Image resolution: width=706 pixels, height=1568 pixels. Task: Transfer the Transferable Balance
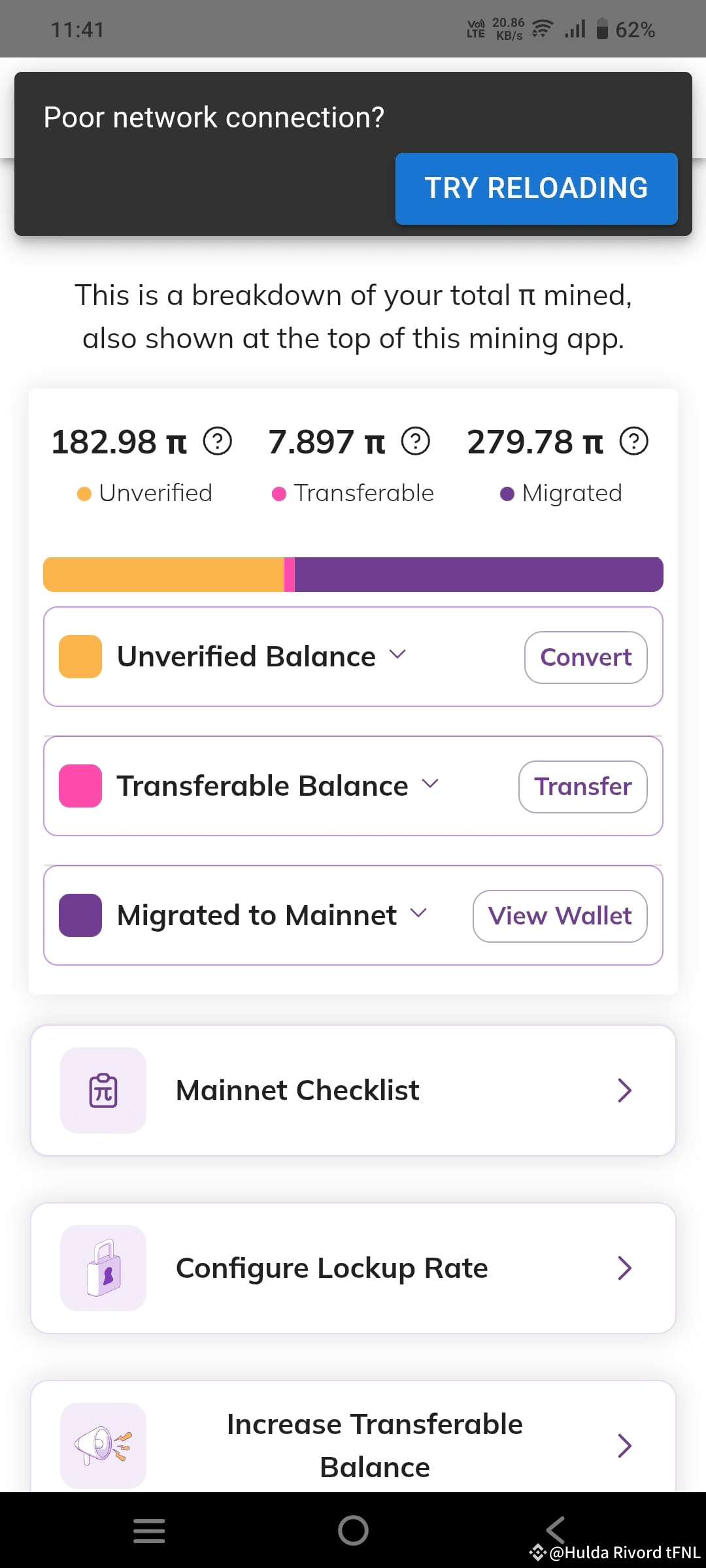582,786
